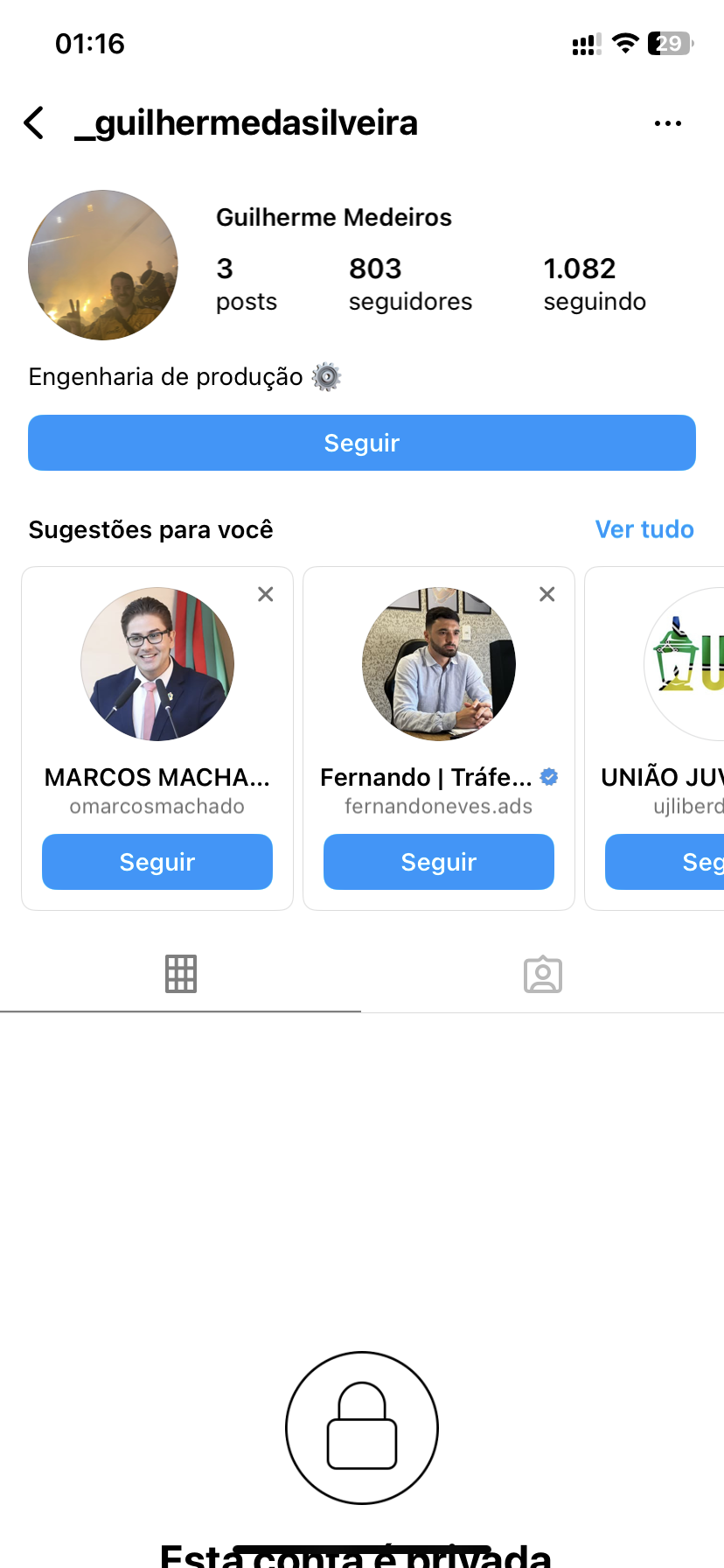
Task: Follow fernandoneves.ads from suggestions
Action: pyautogui.click(x=439, y=862)
